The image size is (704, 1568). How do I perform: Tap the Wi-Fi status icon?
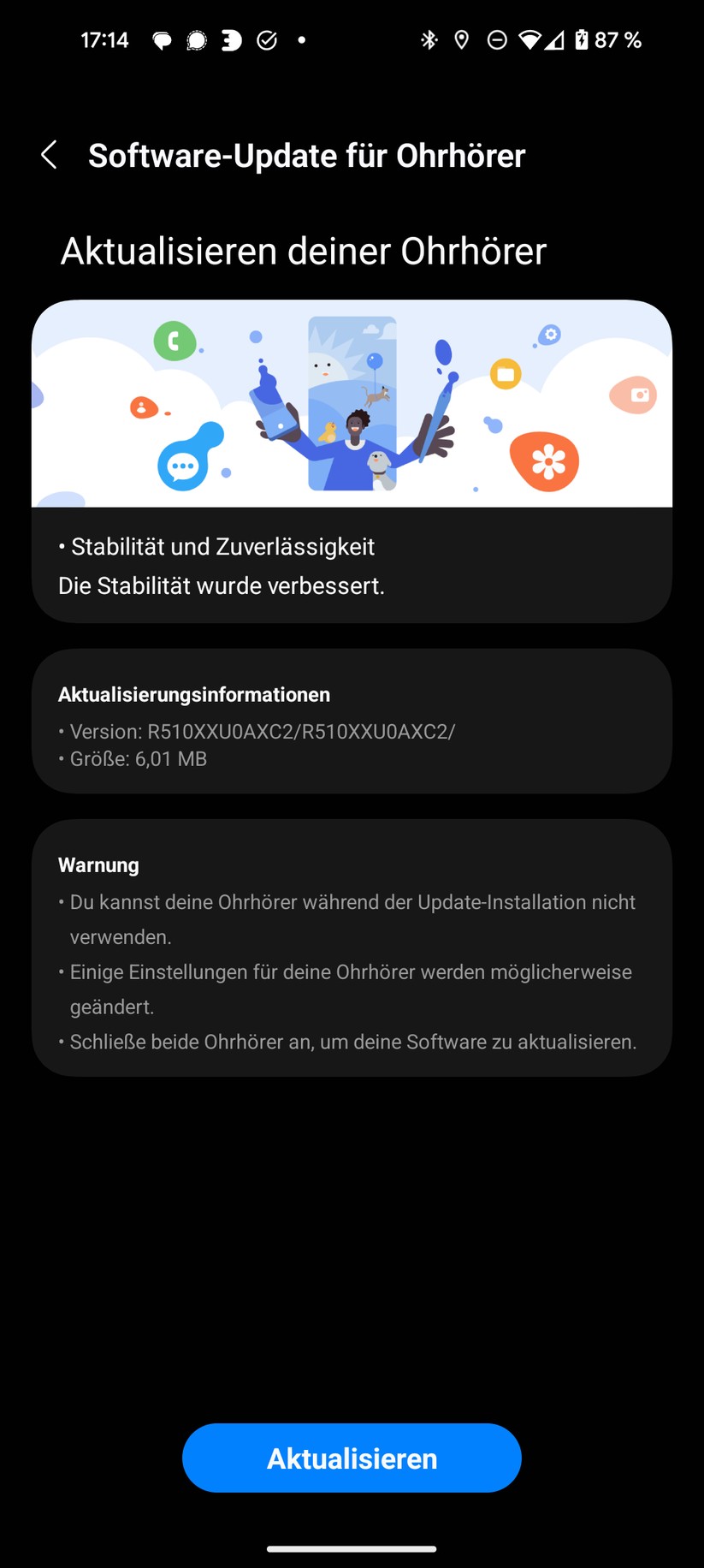point(532,39)
